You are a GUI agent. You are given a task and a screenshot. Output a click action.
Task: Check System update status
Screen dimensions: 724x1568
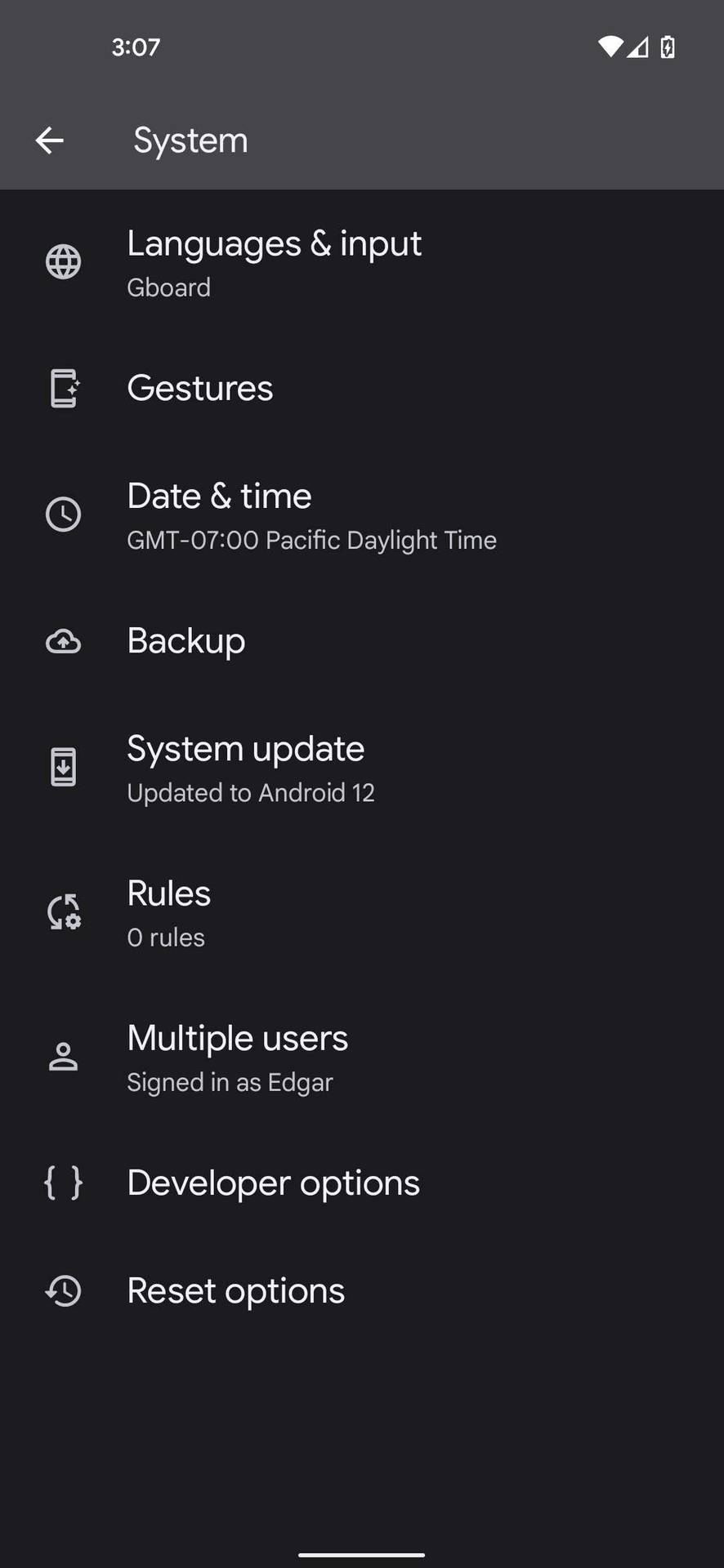pos(250,768)
